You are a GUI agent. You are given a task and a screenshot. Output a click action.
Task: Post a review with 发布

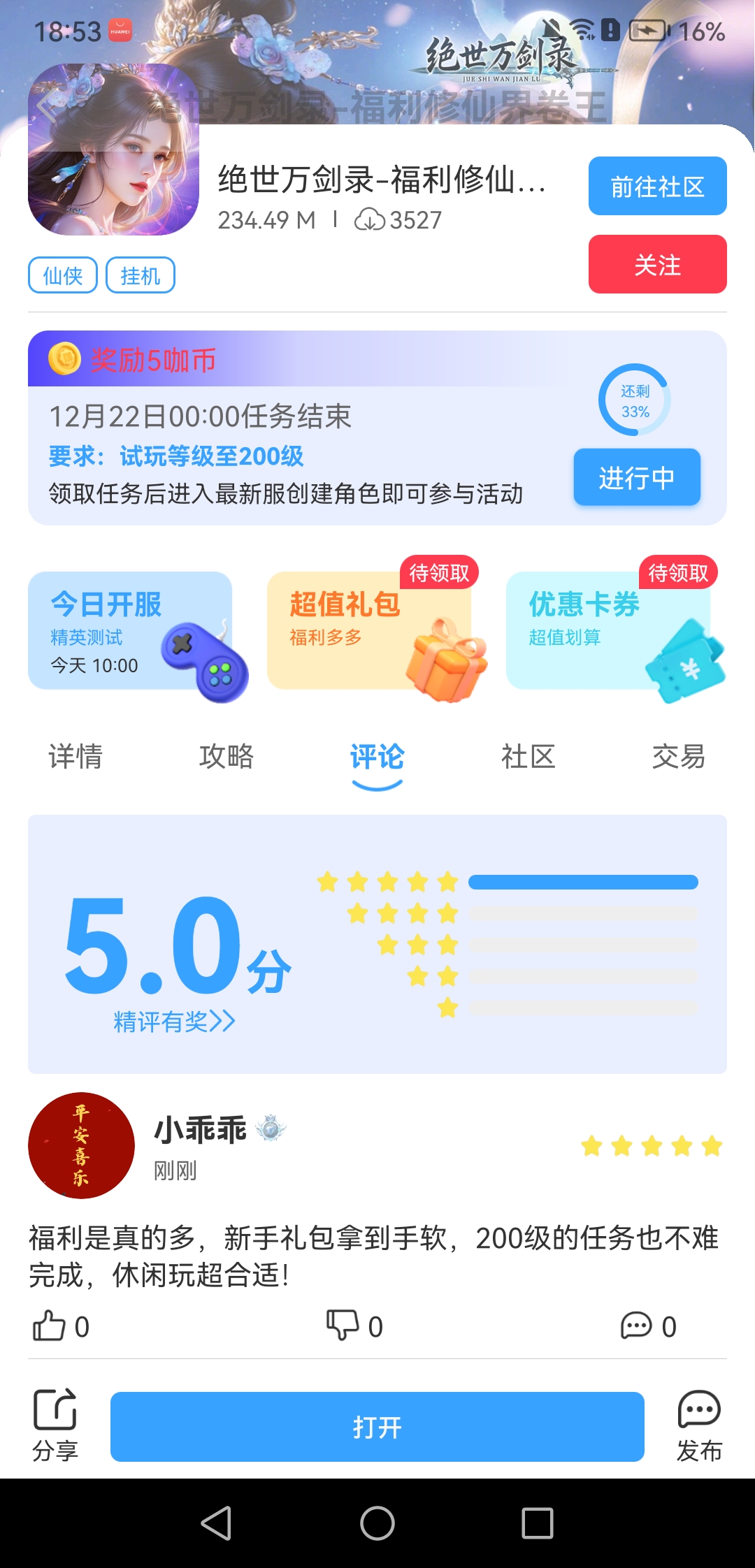(x=699, y=1425)
